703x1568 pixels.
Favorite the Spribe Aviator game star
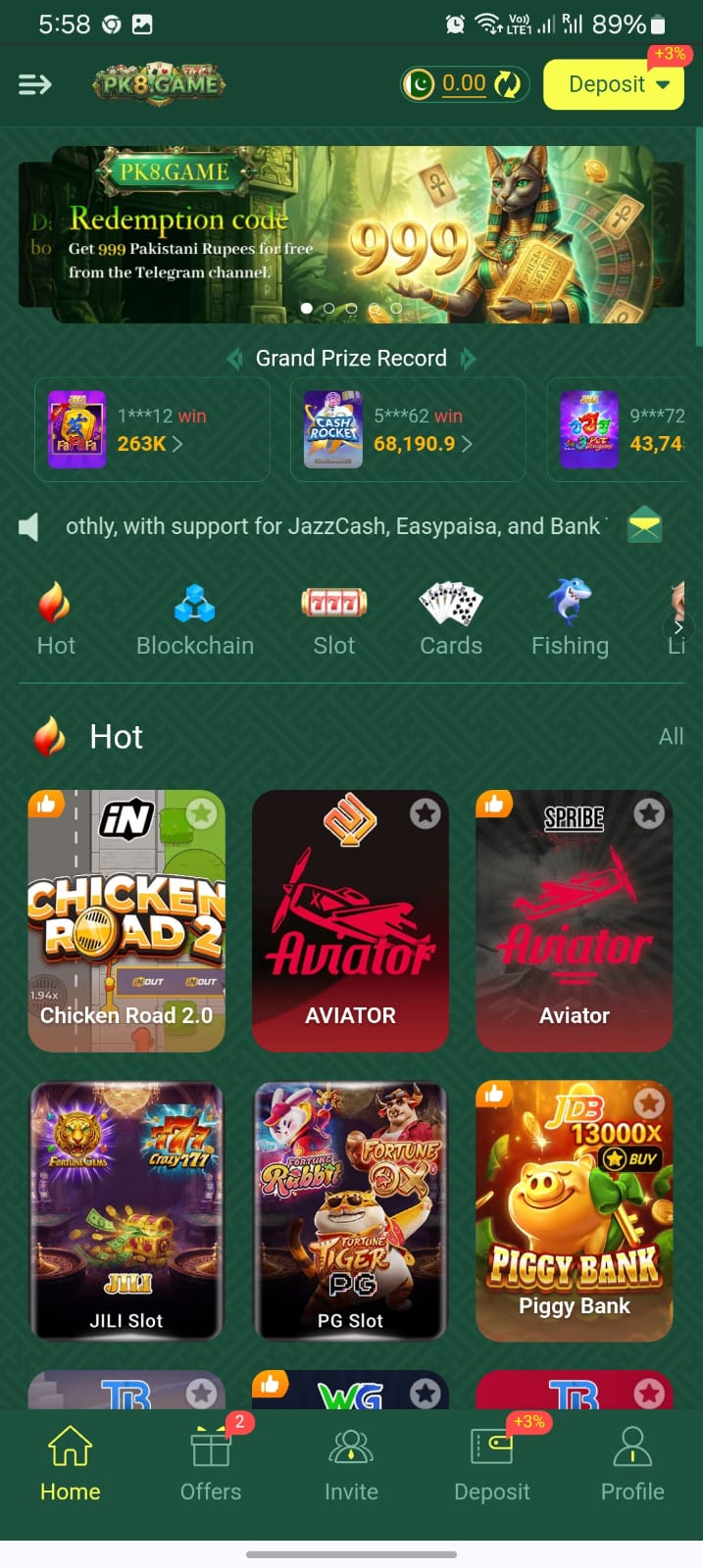[x=648, y=813]
